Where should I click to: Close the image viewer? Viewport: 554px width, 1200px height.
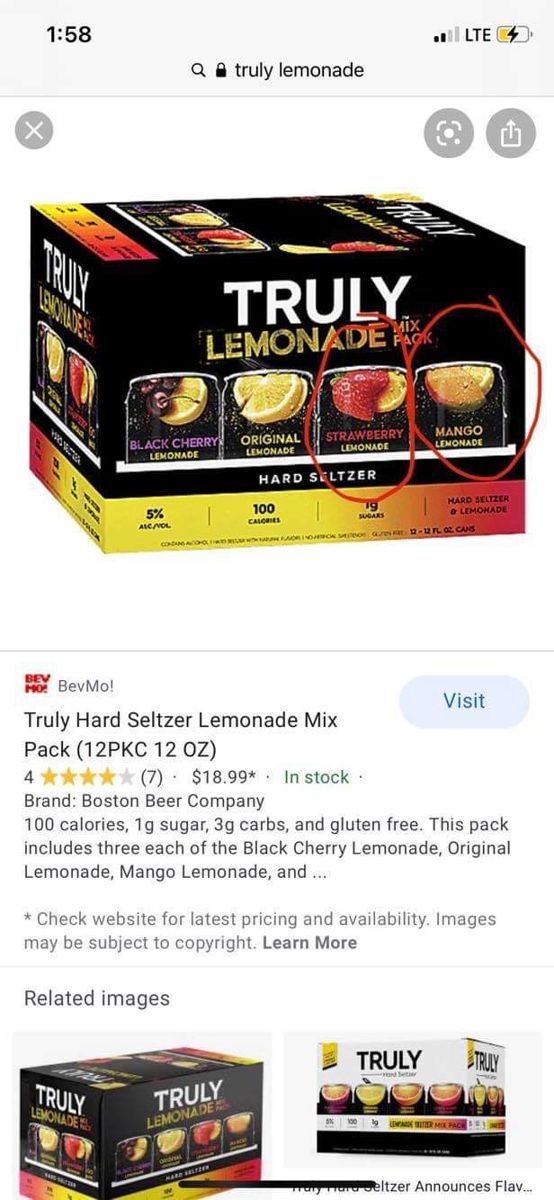pyautogui.click(x=34, y=130)
